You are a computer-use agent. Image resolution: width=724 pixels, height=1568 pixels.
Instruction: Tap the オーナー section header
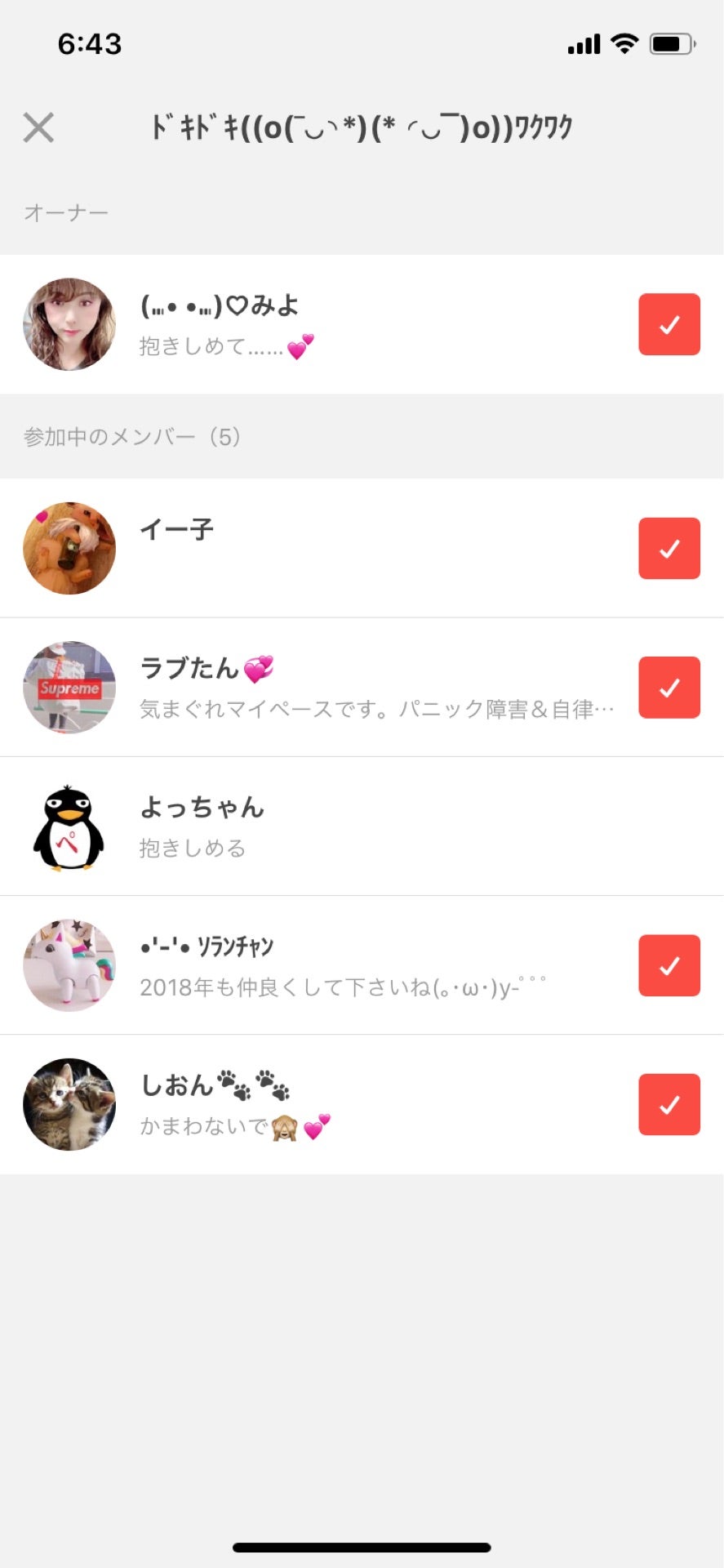click(x=65, y=211)
